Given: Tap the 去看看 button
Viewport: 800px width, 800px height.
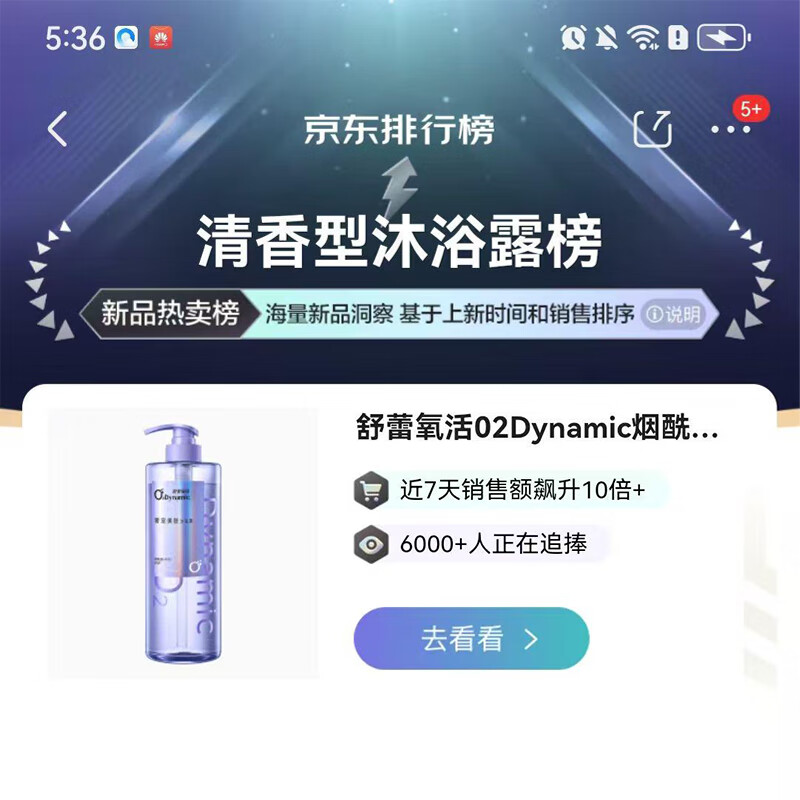Looking at the screenshot, I should point(471,638).
